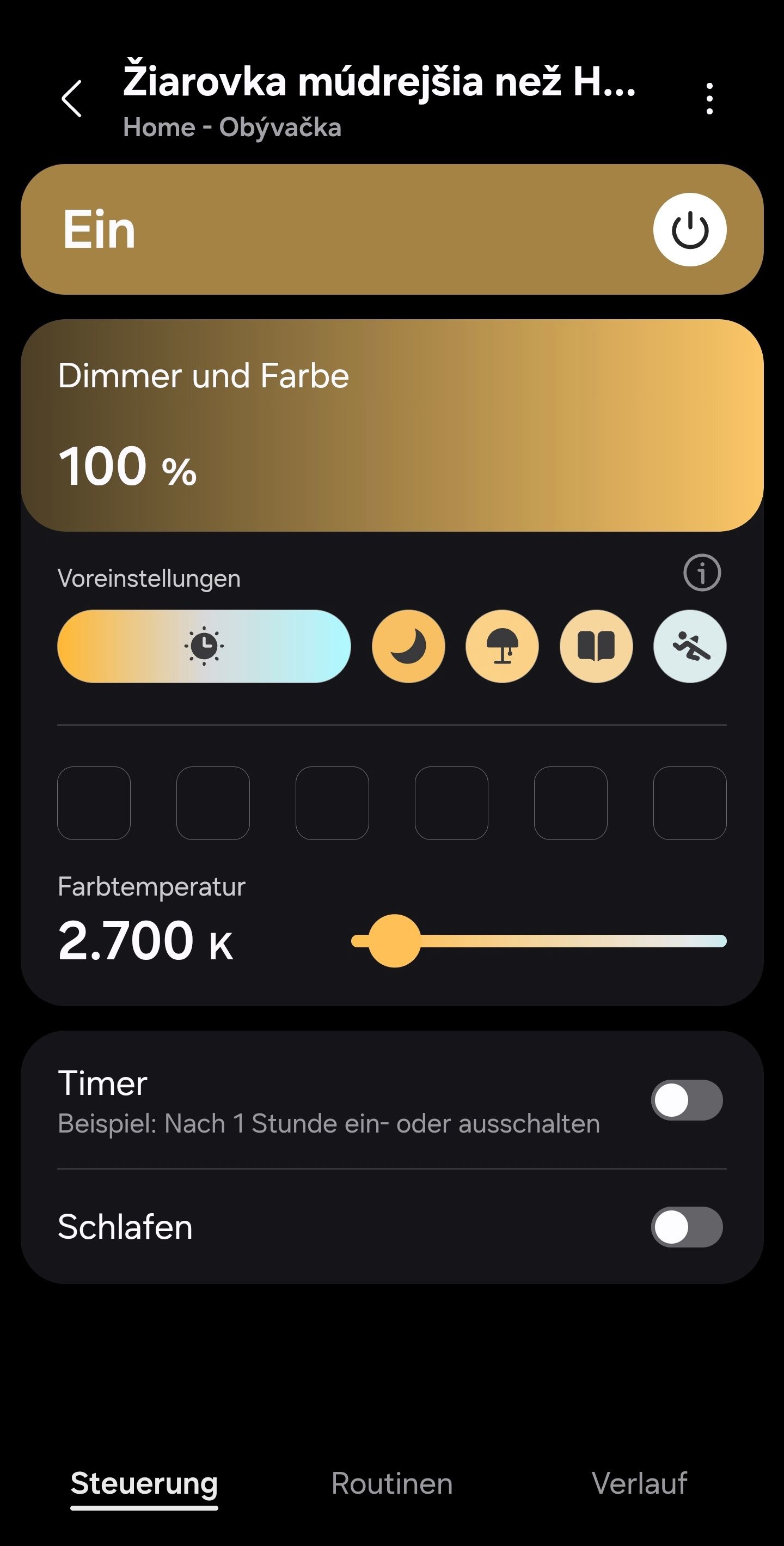Open the three-dot overflow menu

point(709,99)
